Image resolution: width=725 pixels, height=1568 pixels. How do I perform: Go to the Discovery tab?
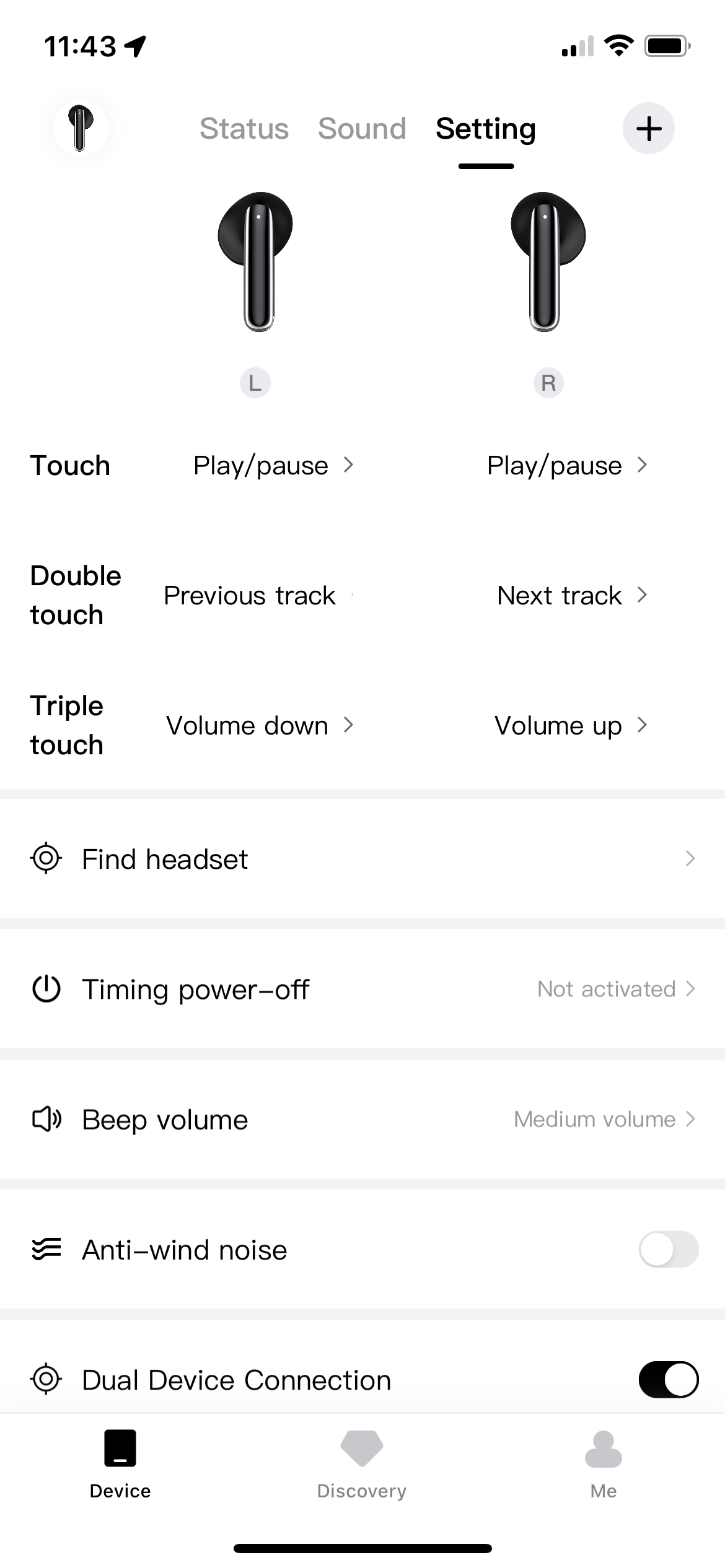(x=362, y=1465)
